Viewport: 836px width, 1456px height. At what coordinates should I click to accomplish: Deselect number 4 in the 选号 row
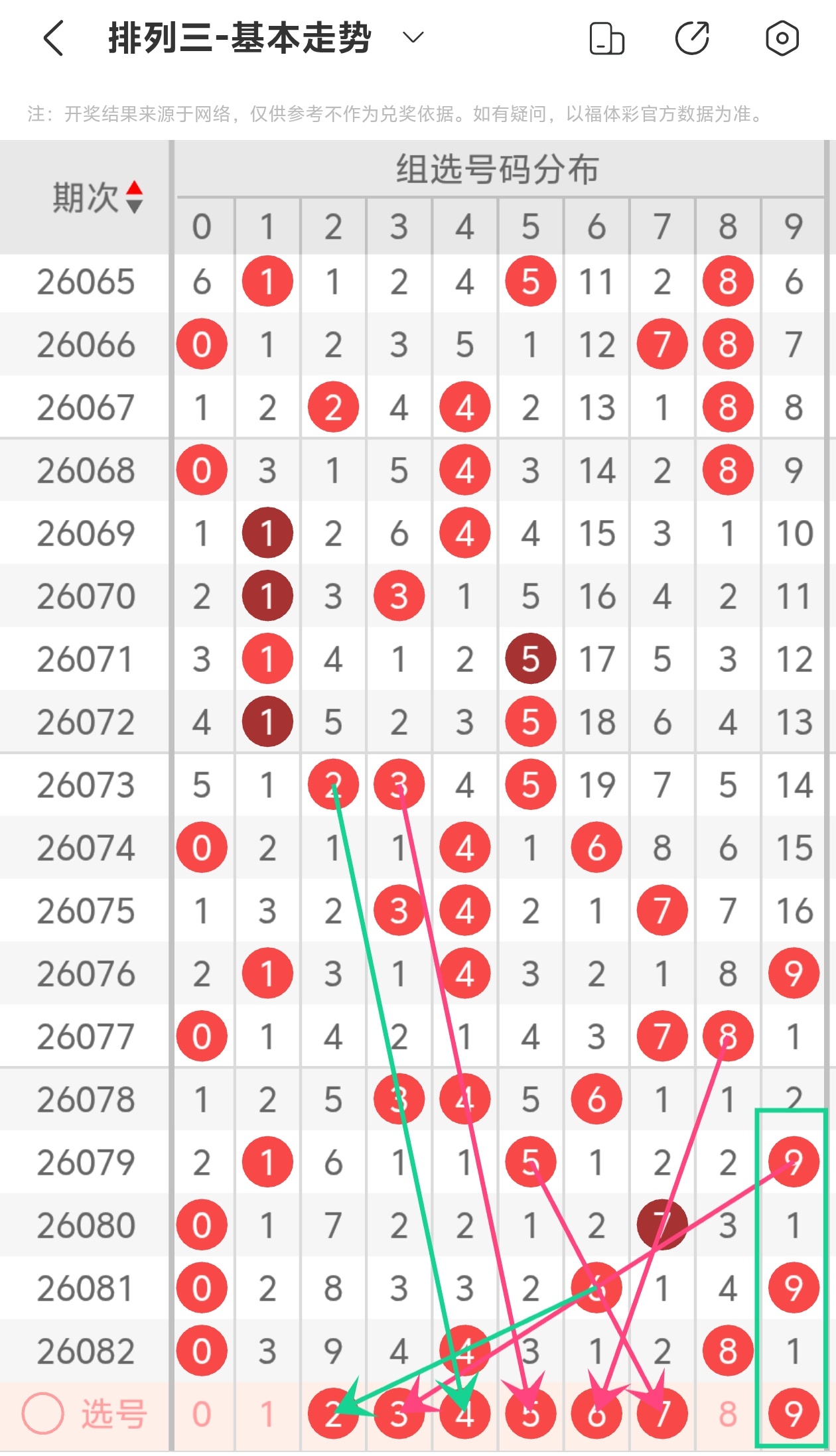click(464, 1414)
